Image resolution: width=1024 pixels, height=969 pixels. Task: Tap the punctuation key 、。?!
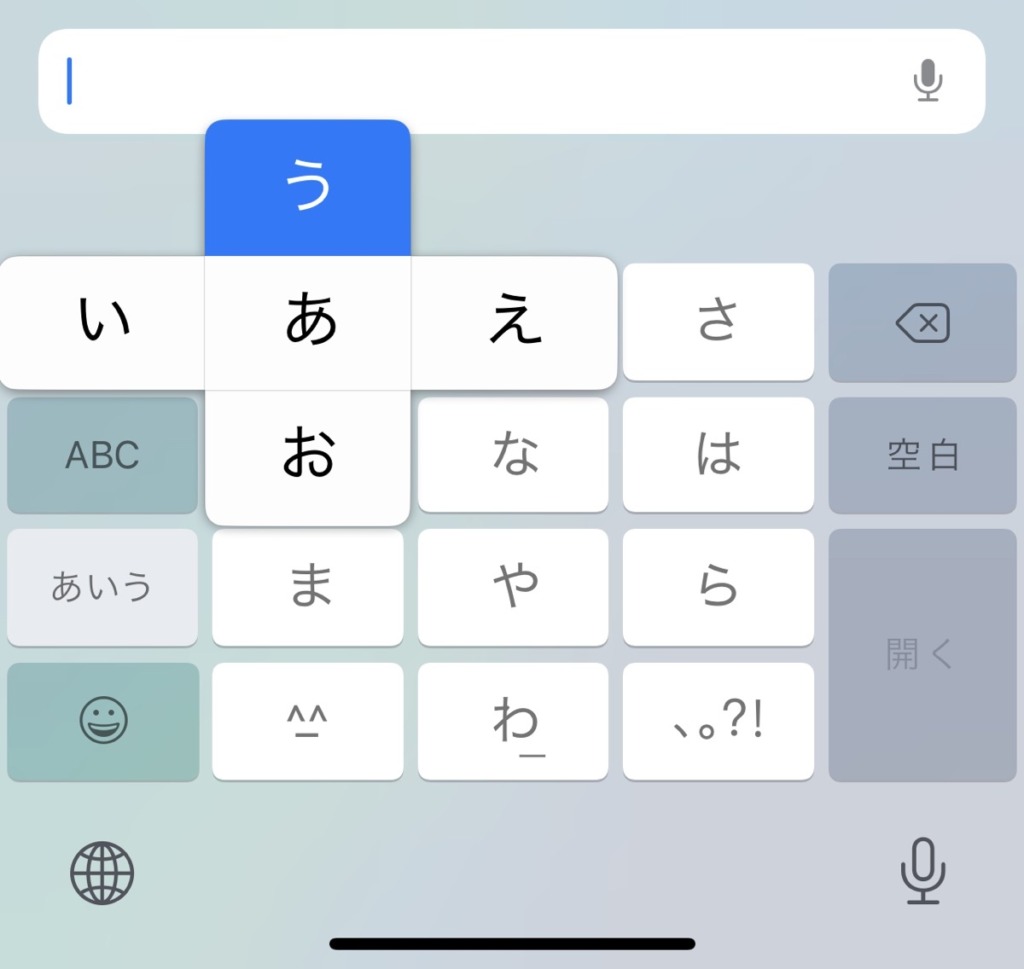pyautogui.click(x=718, y=721)
